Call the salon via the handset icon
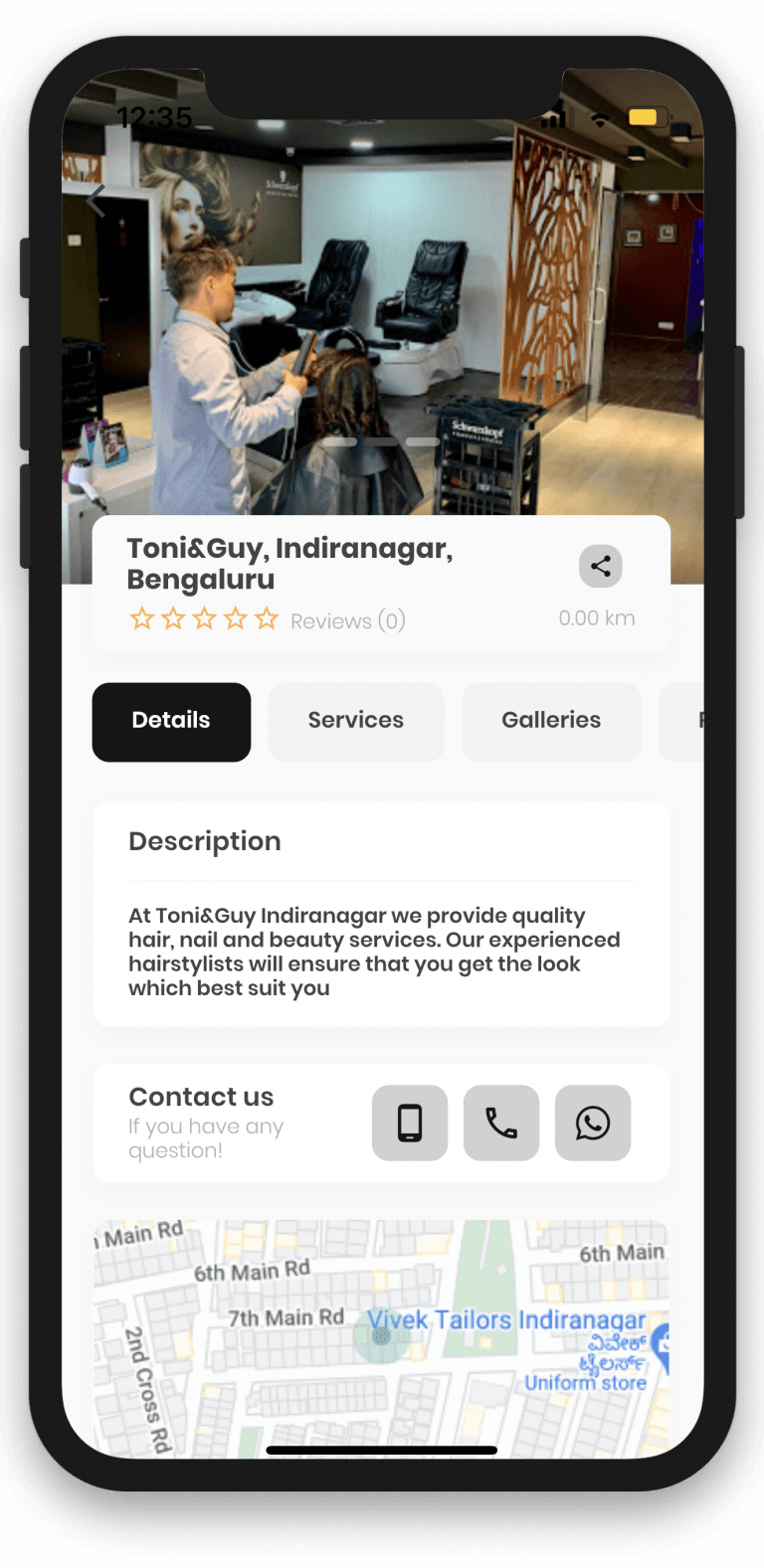This screenshot has width=764, height=1568. (501, 1123)
